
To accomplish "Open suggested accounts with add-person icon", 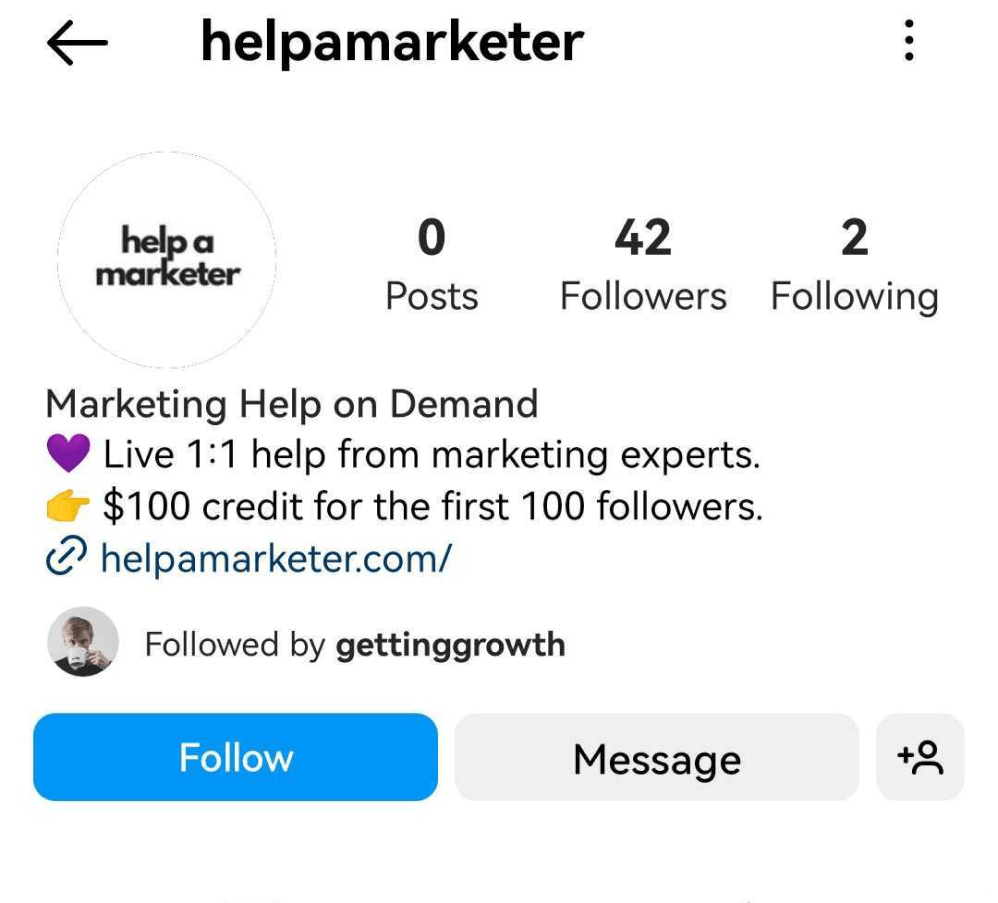I will 920,757.
